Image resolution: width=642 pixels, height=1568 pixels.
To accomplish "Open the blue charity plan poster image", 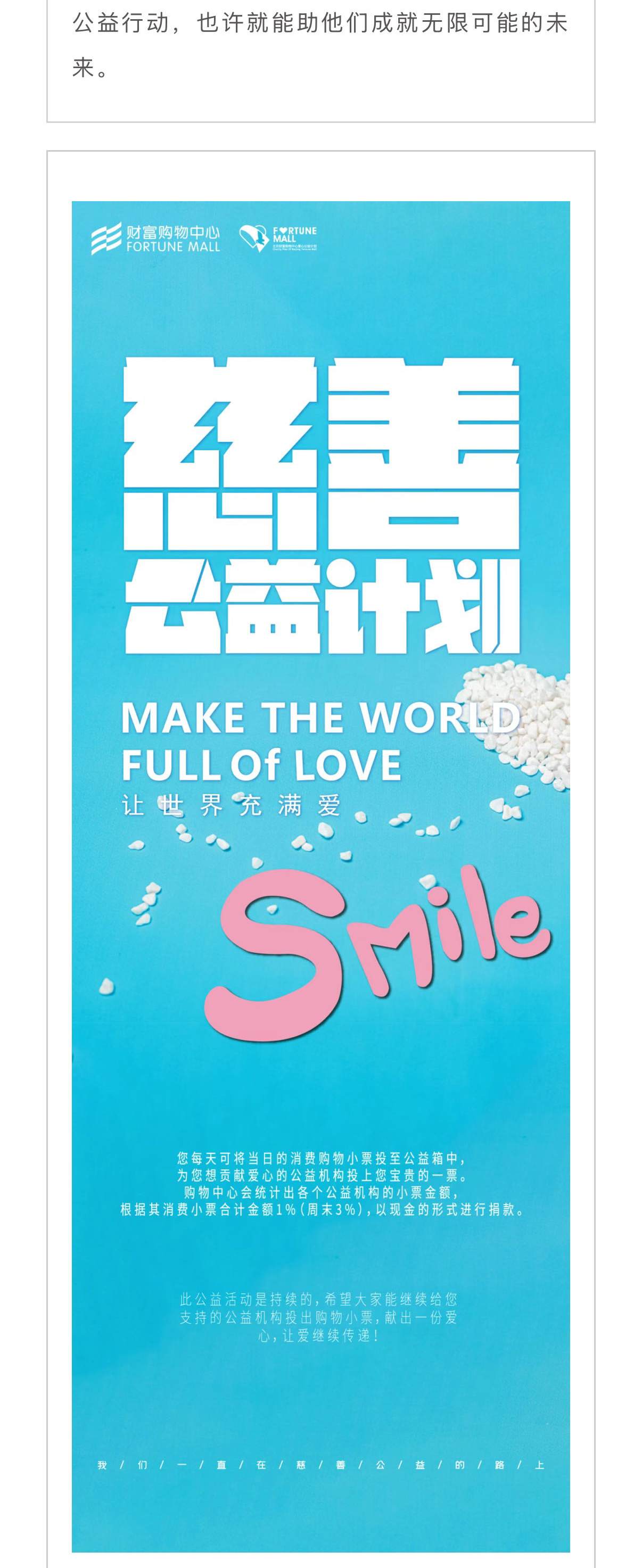I will [x=320, y=877].
